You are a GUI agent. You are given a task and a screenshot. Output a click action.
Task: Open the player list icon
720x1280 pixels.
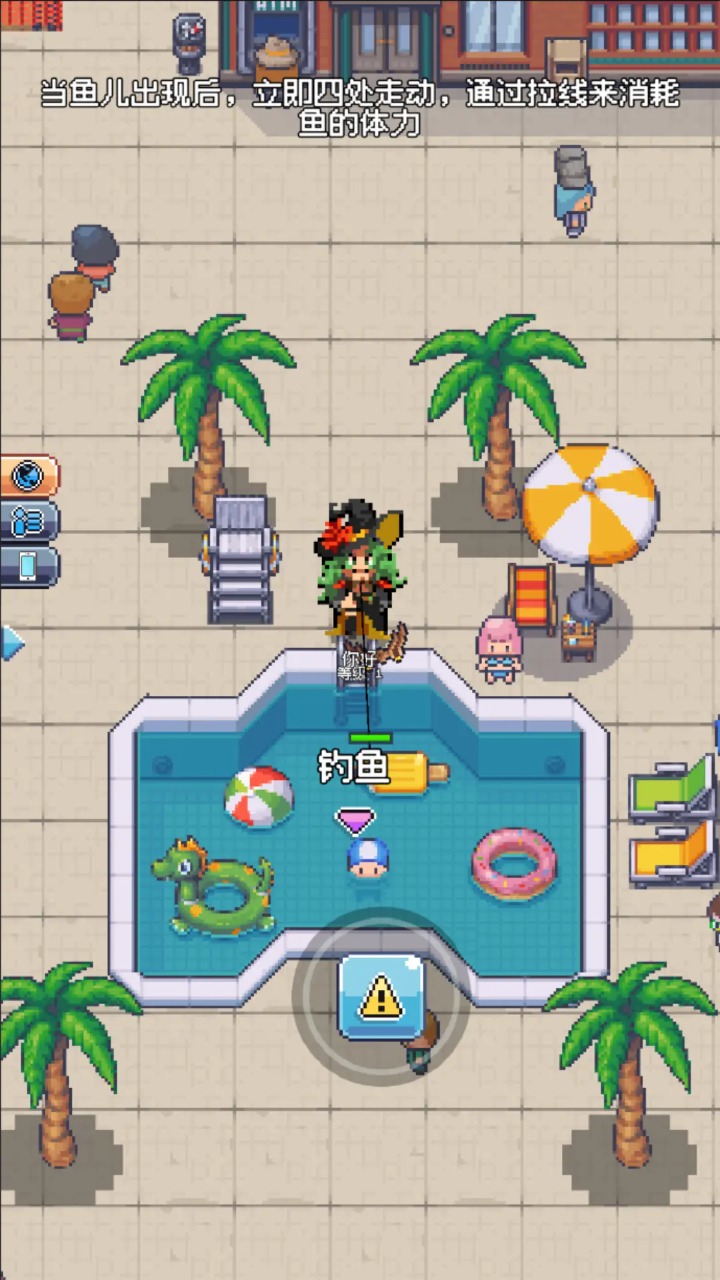tap(28, 521)
